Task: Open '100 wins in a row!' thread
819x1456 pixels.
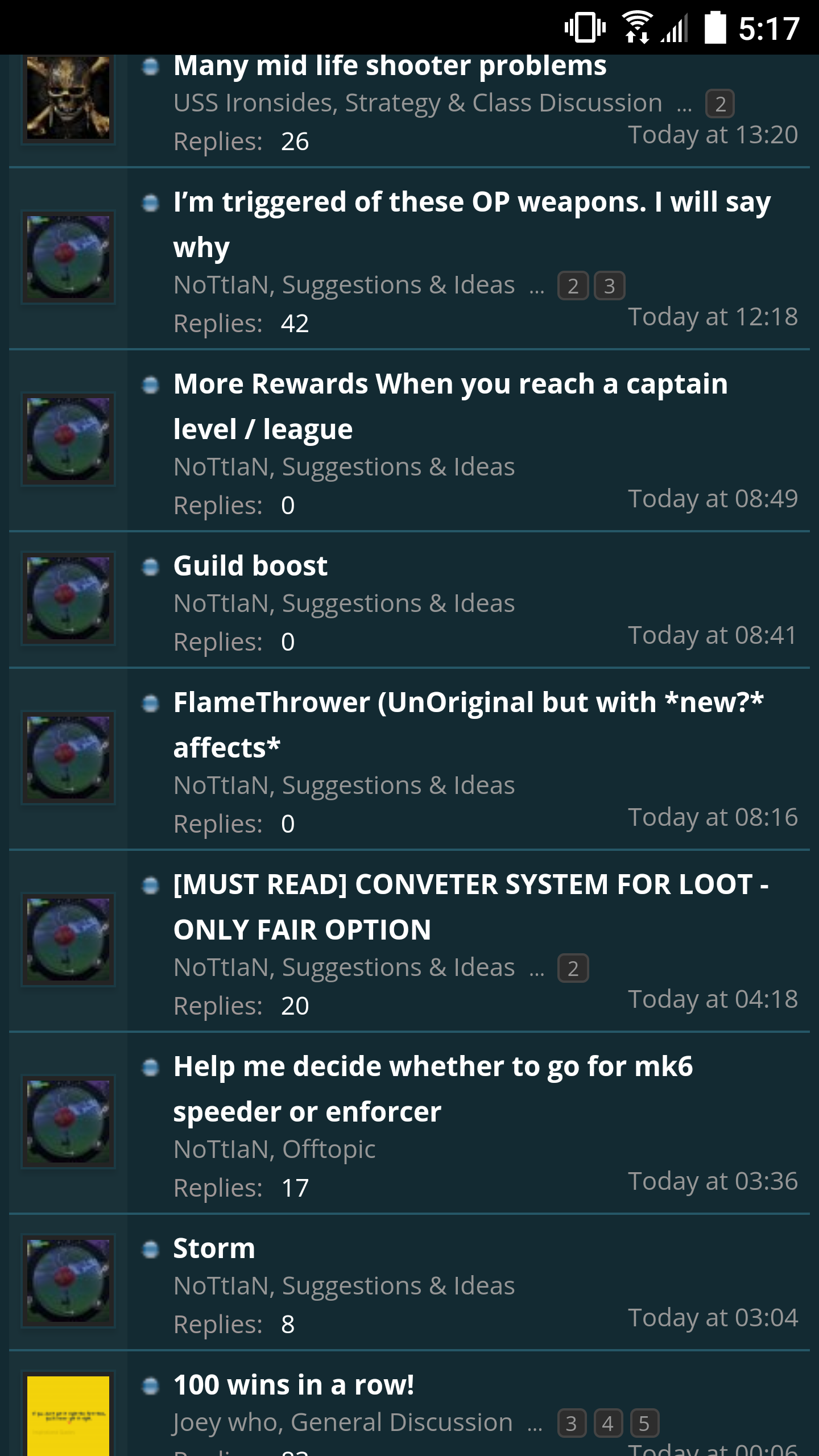Action: (293, 1385)
